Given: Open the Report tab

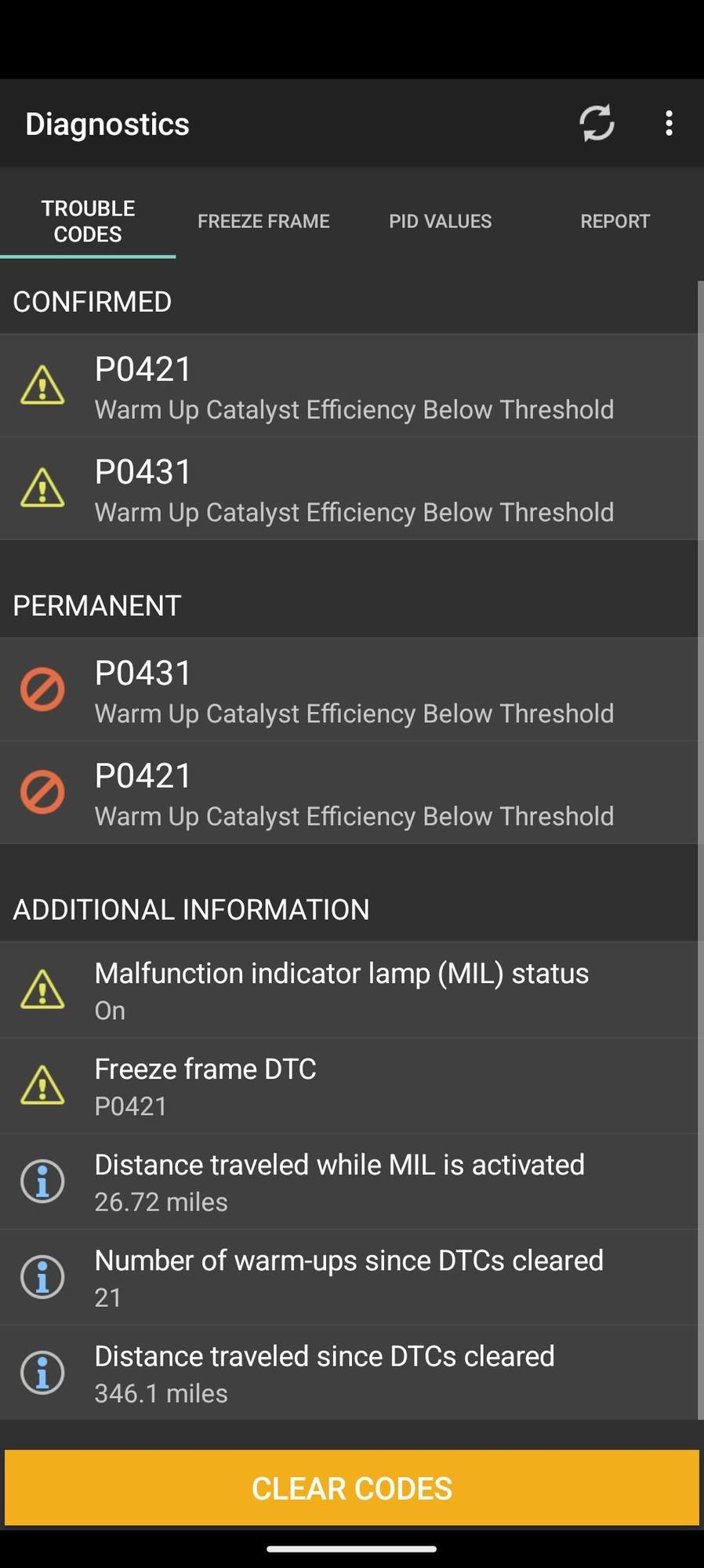Looking at the screenshot, I should point(615,221).
